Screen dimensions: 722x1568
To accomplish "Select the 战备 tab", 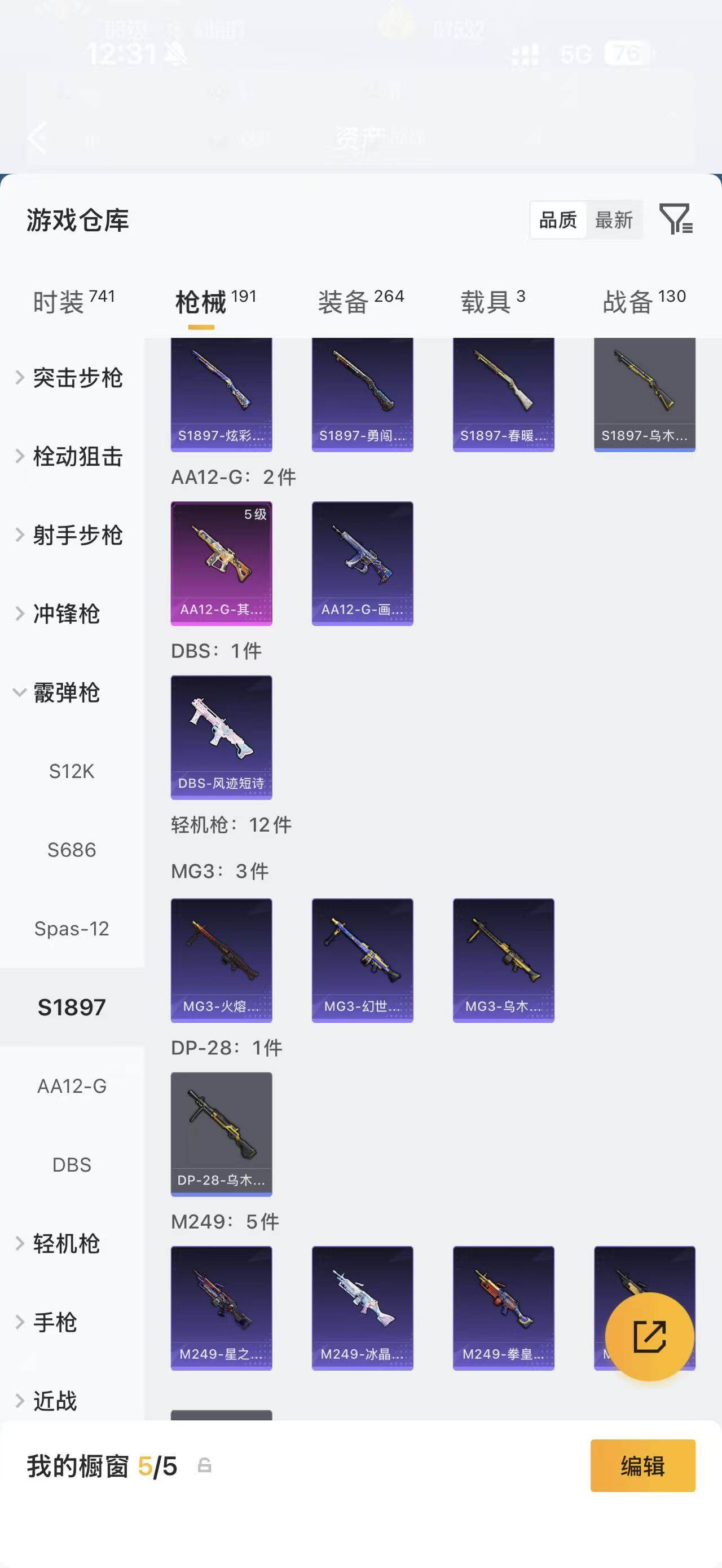I will click(x=644, y=301).
